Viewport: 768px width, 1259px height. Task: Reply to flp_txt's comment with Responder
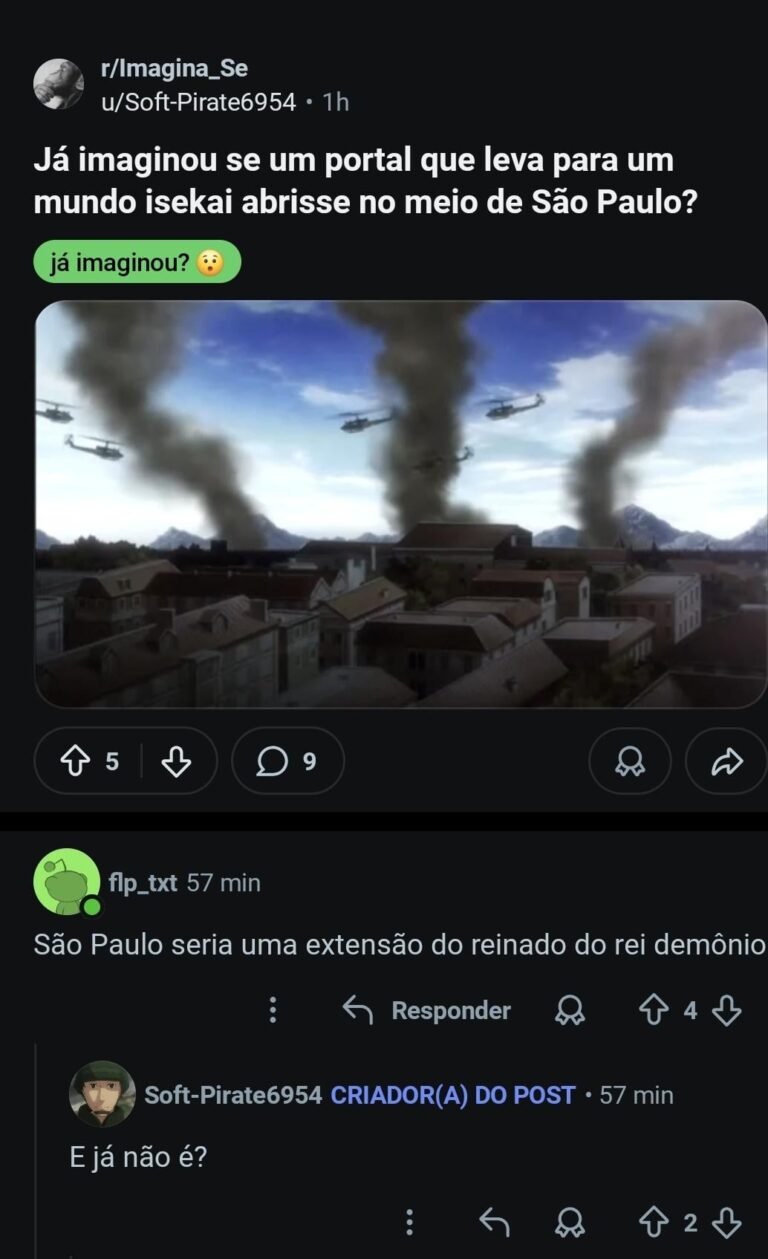[427, 1010]
